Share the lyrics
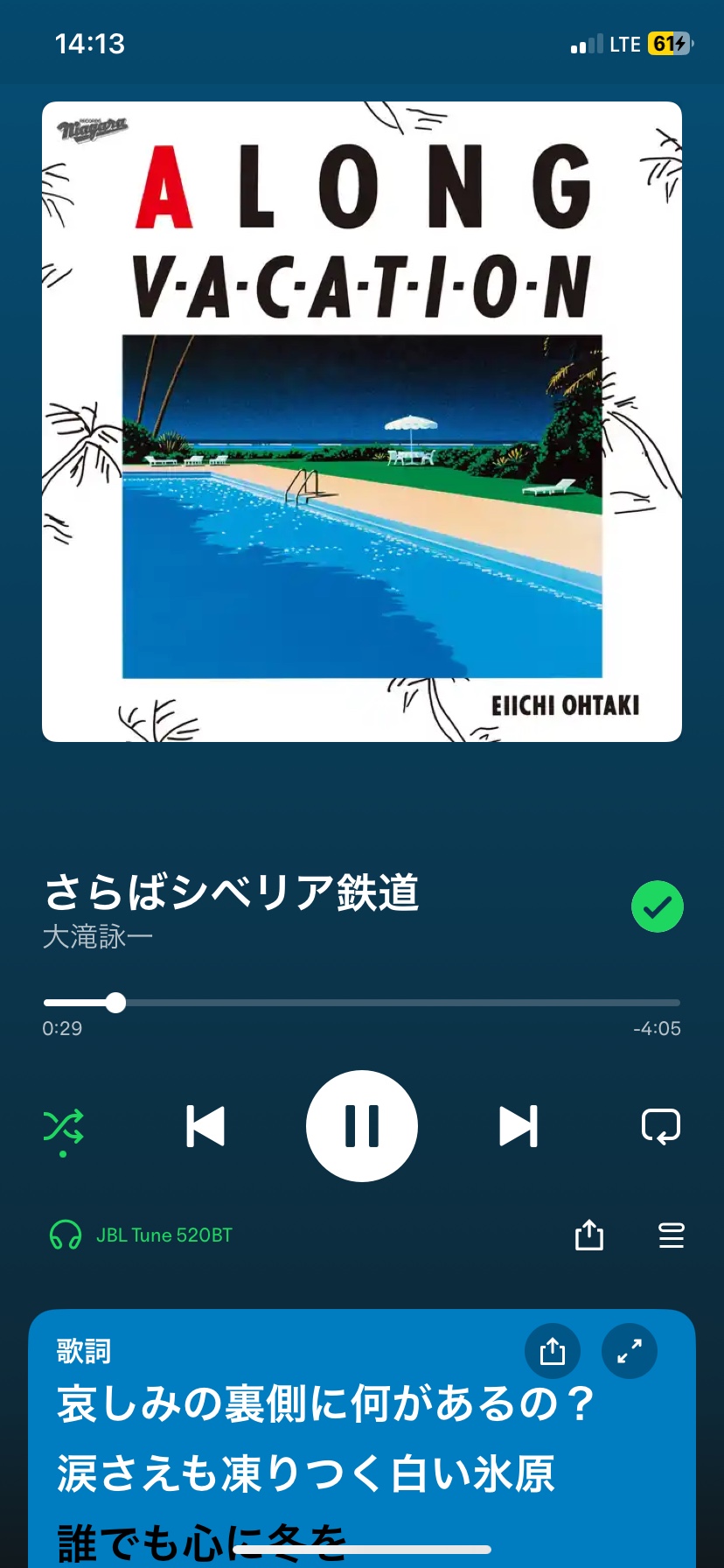This screenshot has height=1568, width=724. (x=553, y=1352)
